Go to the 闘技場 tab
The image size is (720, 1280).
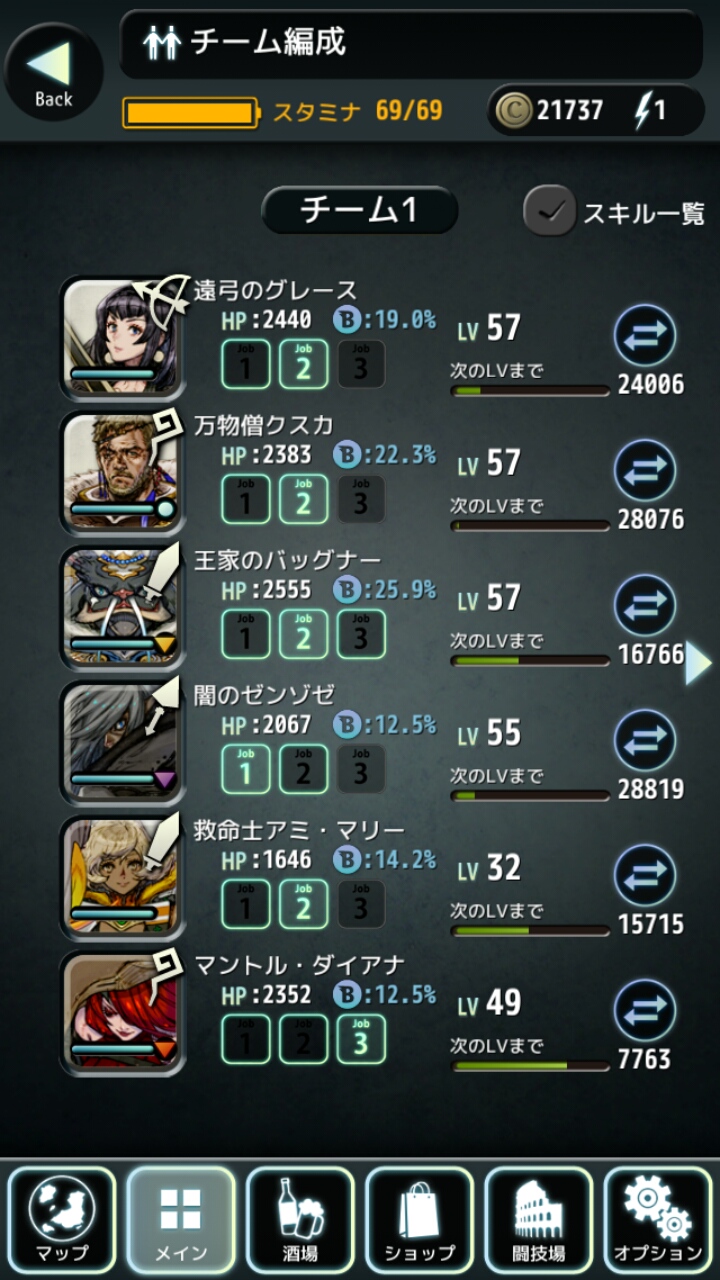[538, 1219]
